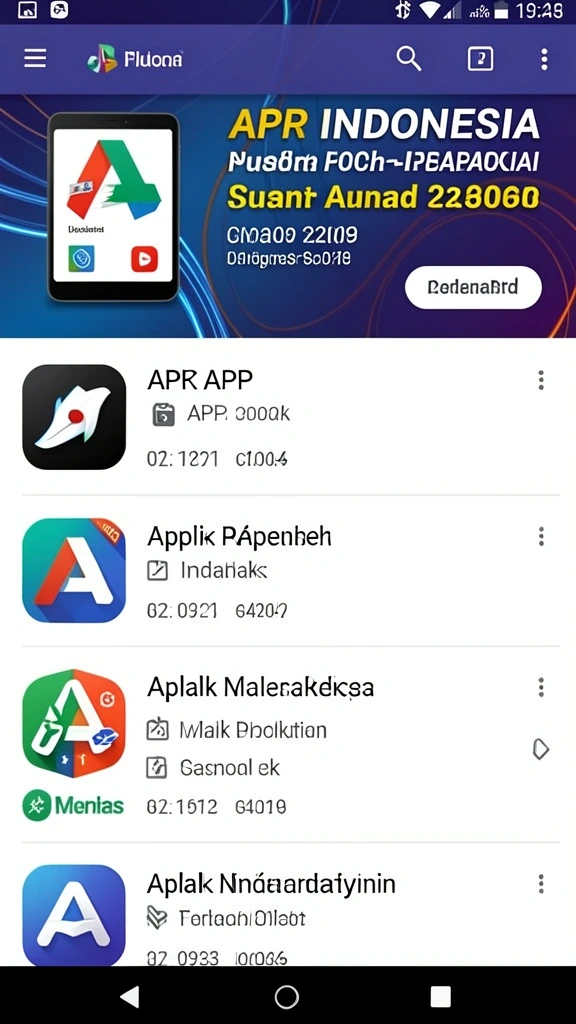Image resolution: width=576 pixels, height=1024 pixels.
Task: Open options for Aplak Nndaardatyinin
Action: tap(541, 884)
